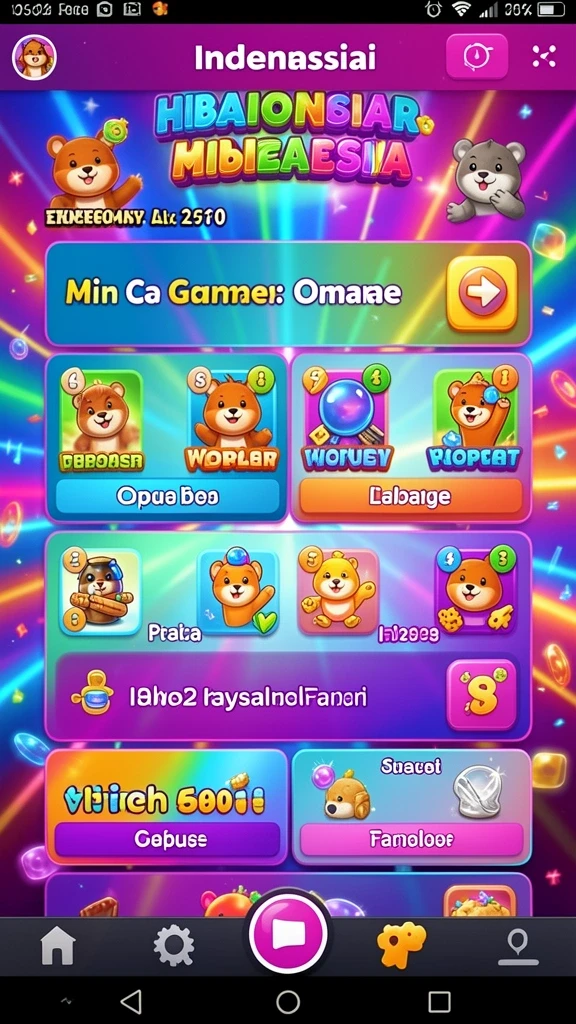The width and height of the screenshot is (576, 1024).
Task: Open recent apps from the navigation bar
Action: point(439,1001)
